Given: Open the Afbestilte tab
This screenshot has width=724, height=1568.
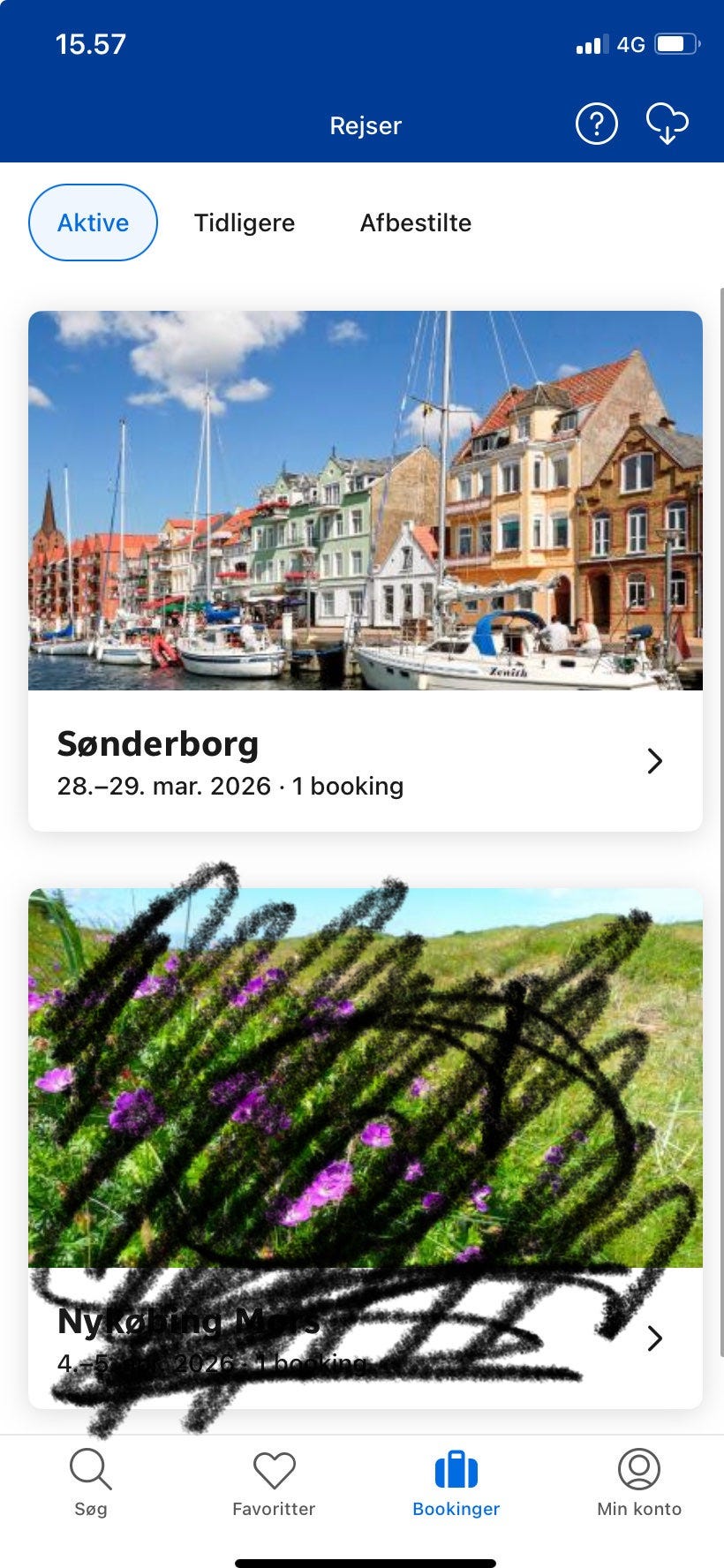Looking at the screenshot, I should 415,222.
